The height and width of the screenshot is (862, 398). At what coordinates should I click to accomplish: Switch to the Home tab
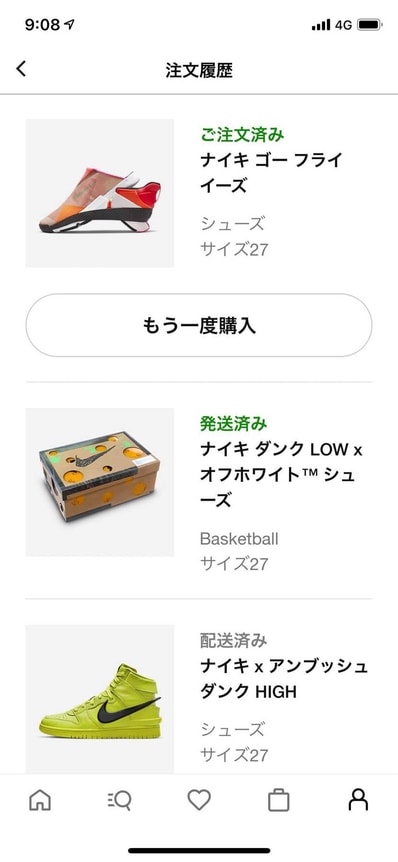(x=40, y=800)
